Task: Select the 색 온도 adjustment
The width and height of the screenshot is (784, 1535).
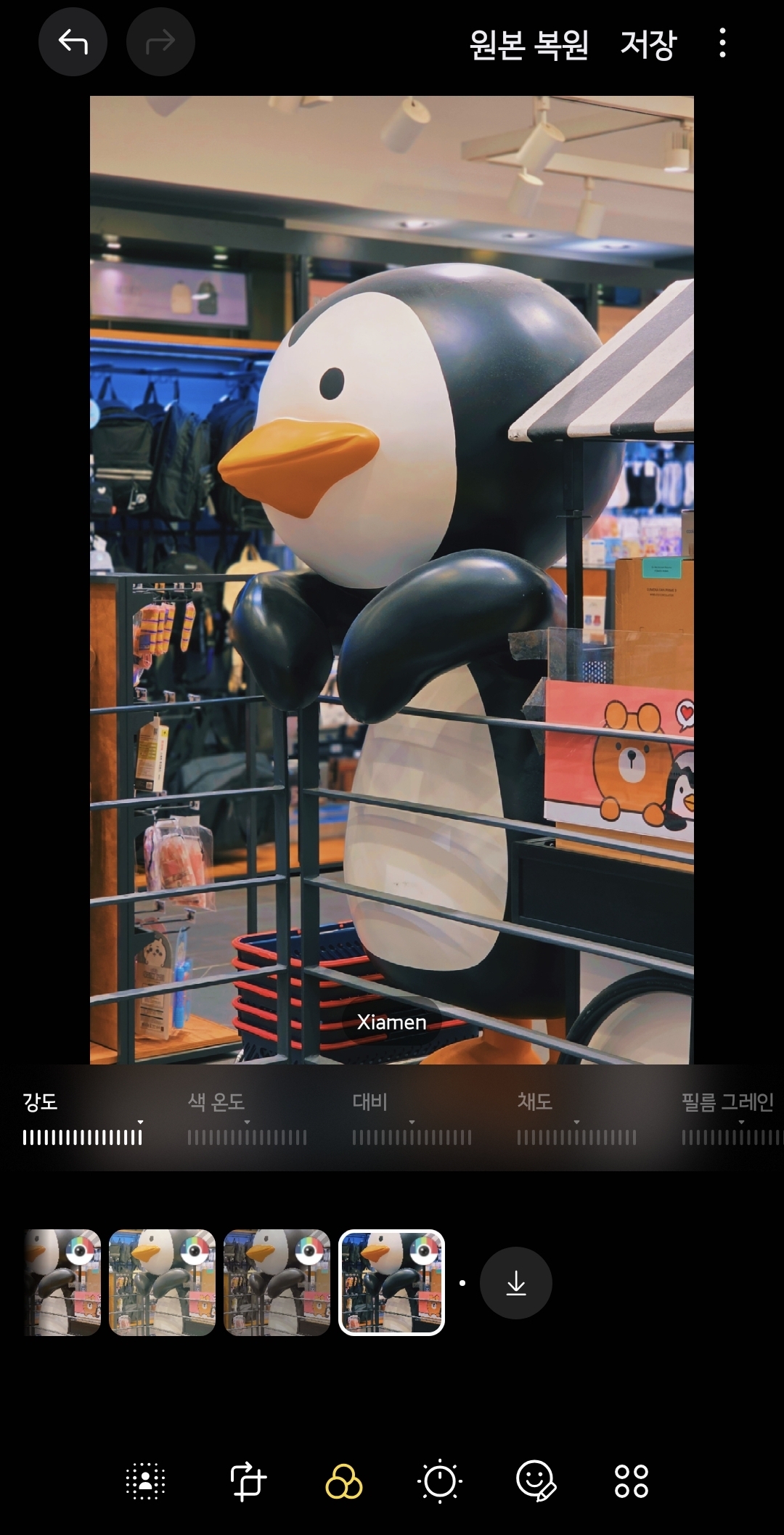Action: coord(247,1121)
